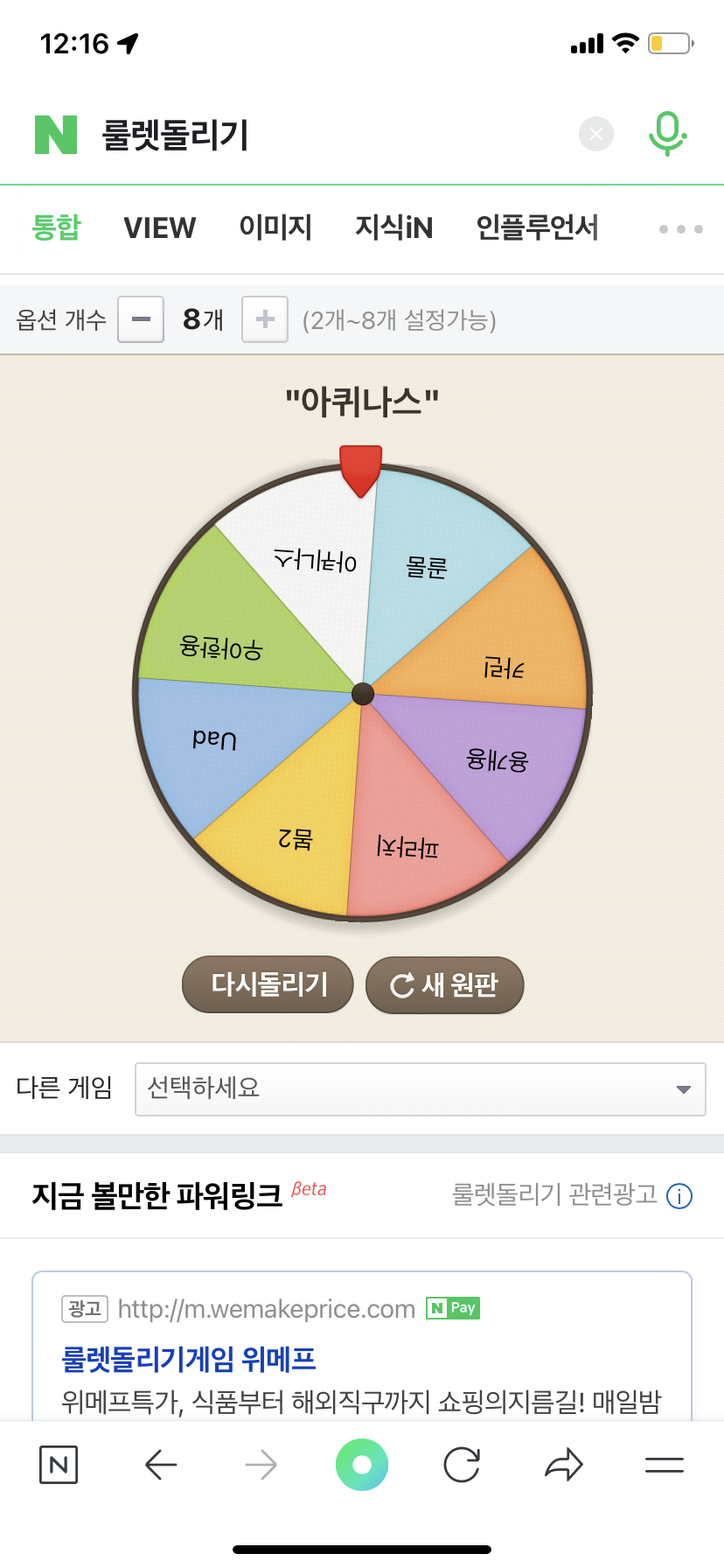Open ad info icon next to 관련광고

click(679, 1195)
